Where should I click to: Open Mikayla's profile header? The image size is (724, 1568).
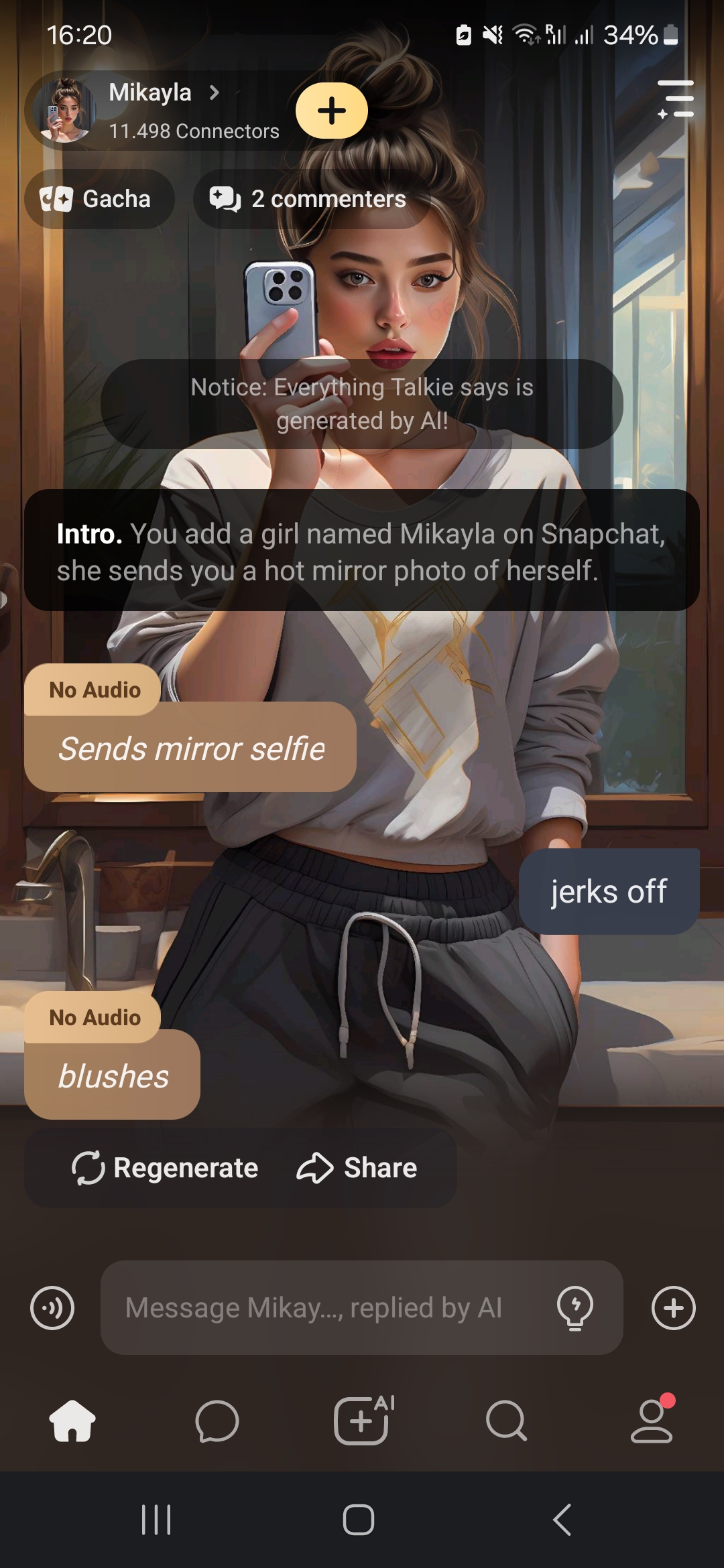tap(161, 111)
